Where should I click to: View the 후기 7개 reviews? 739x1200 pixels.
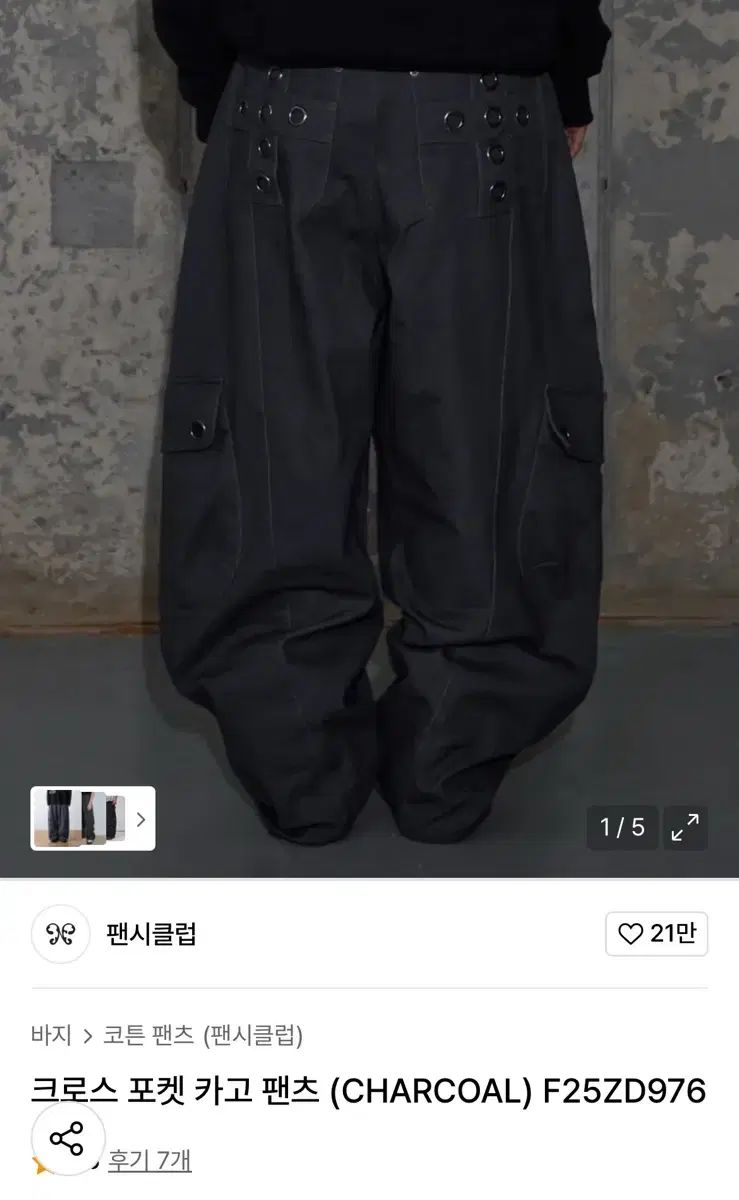150,1160
